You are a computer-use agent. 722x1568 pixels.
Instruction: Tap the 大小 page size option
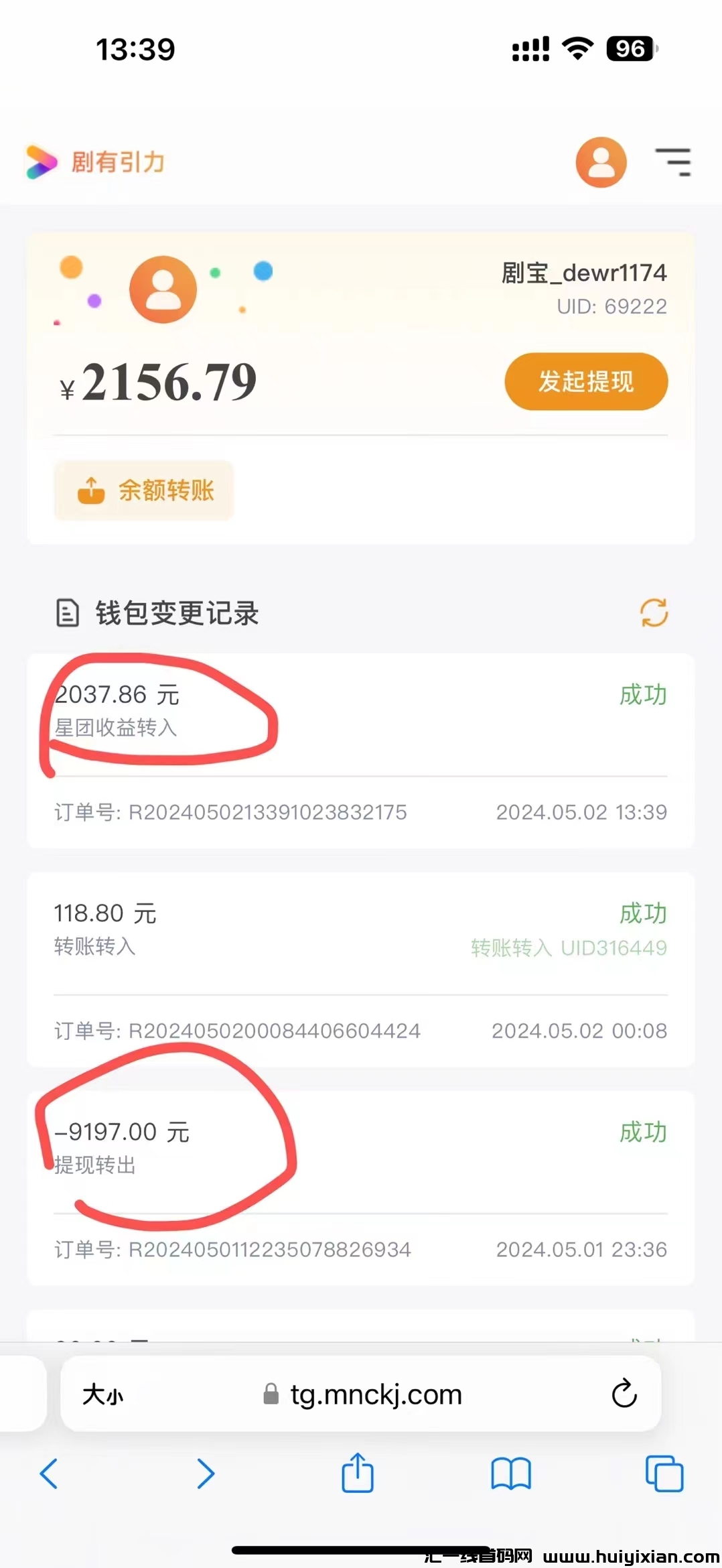[103, 1395]
